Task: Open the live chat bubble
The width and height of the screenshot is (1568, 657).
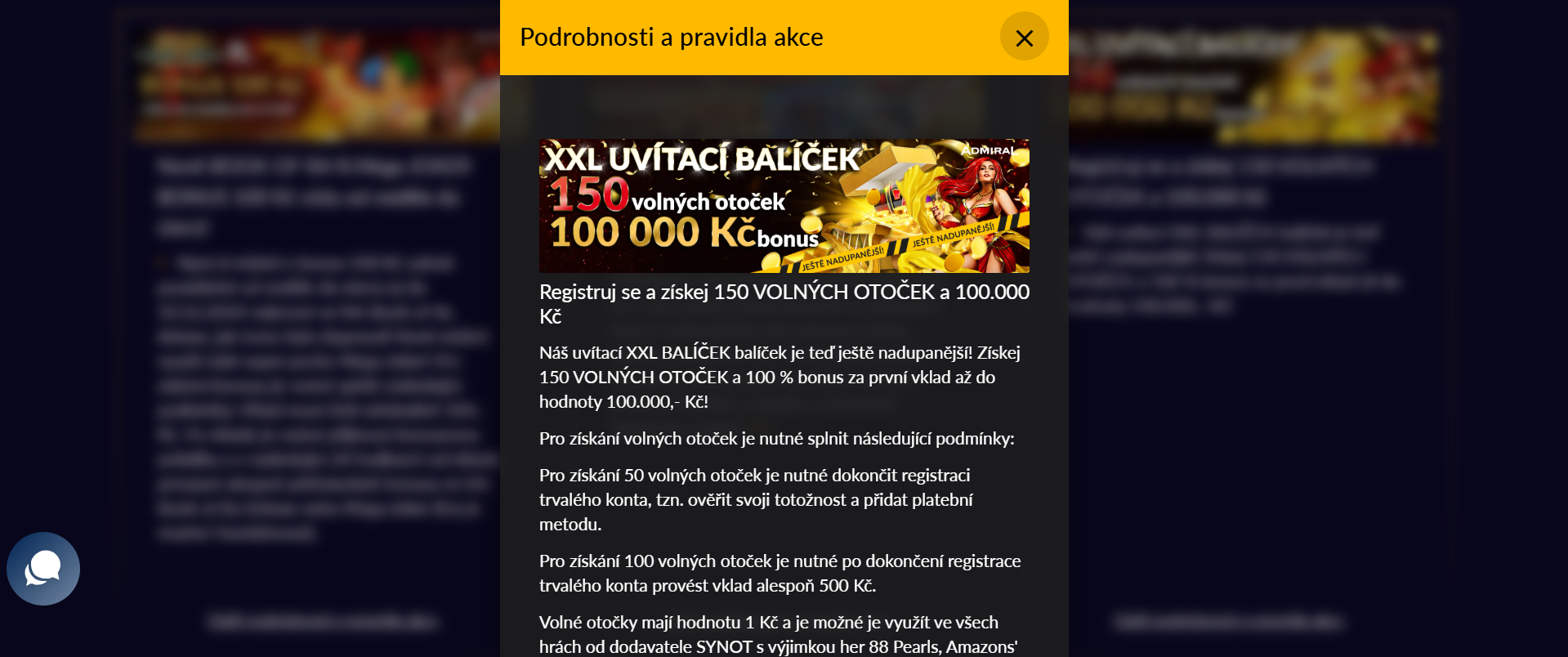Action: [x=43, y=569]
